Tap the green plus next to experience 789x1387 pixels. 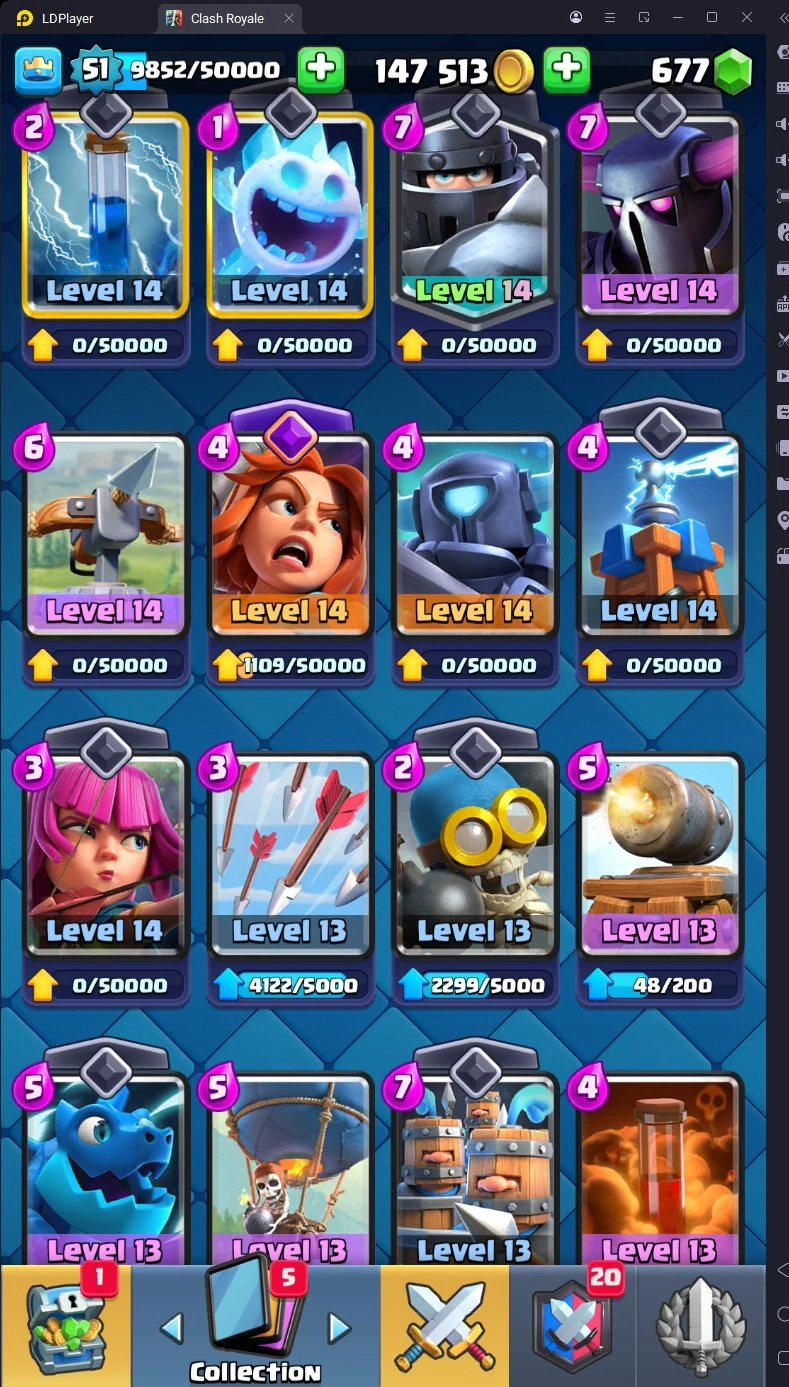click(321, 70)
